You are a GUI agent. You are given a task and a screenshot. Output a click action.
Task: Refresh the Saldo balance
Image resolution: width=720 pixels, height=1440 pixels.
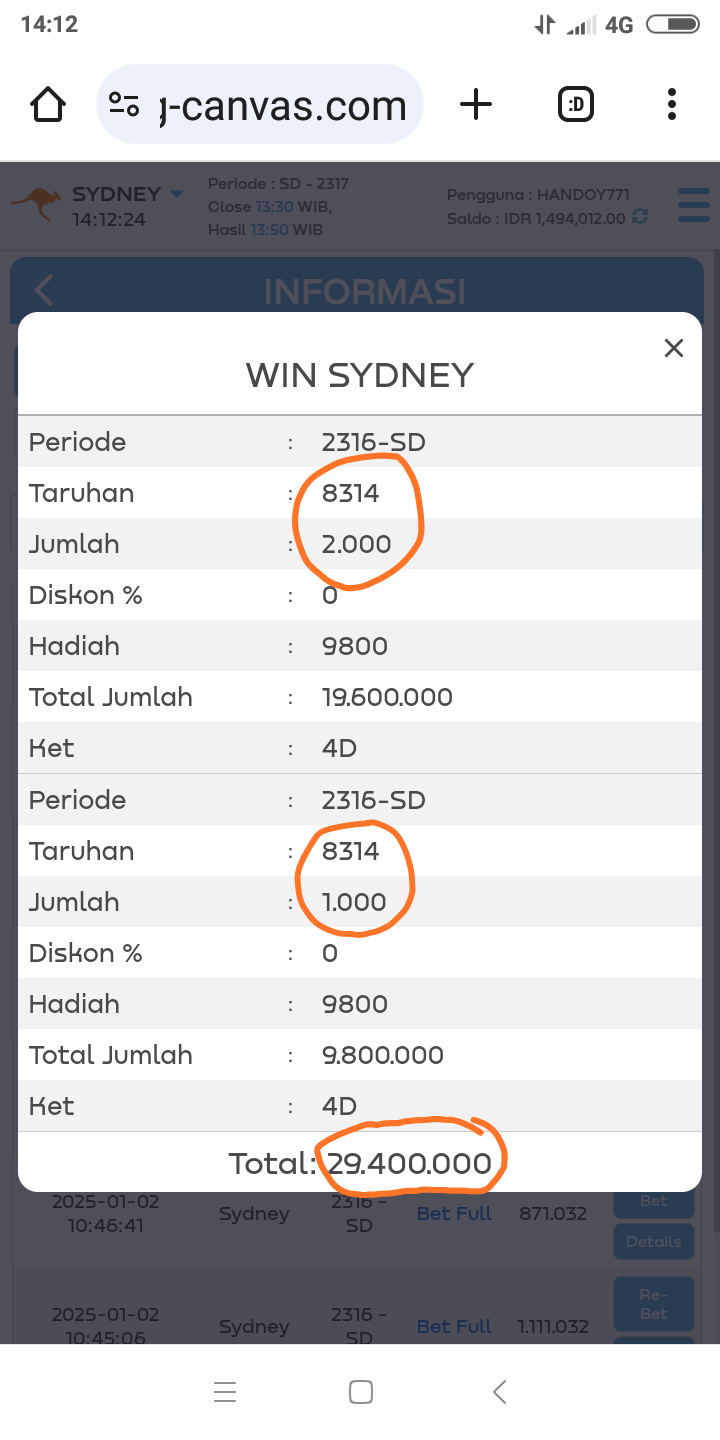[x=641, y=217]
